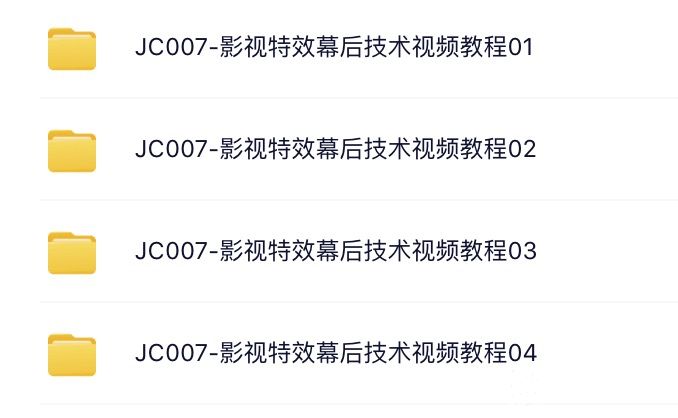Open folder JC007-影视特效幕后技术视频教程02
The width and height of the screenshot is (678, 418).
(334, 150)
